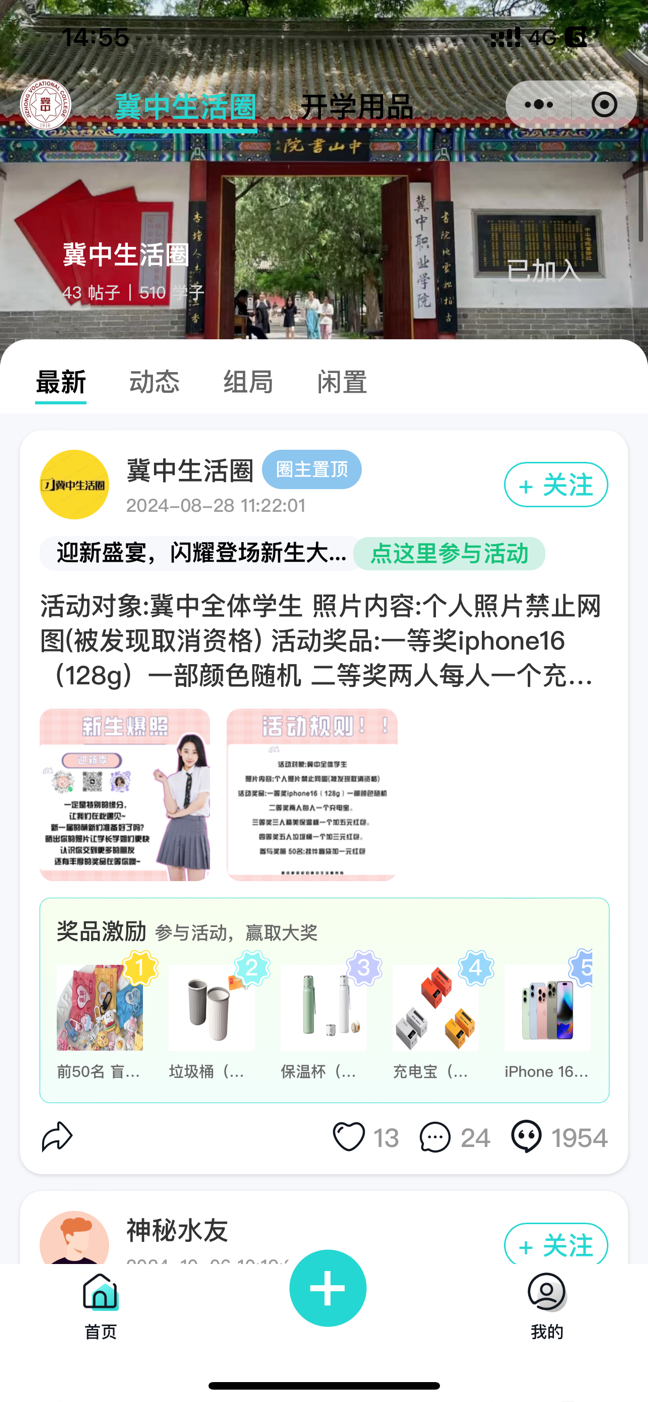Screen dimensions: 648x1402
Task: Follow 神秘水友
Action: (556, 1245)
